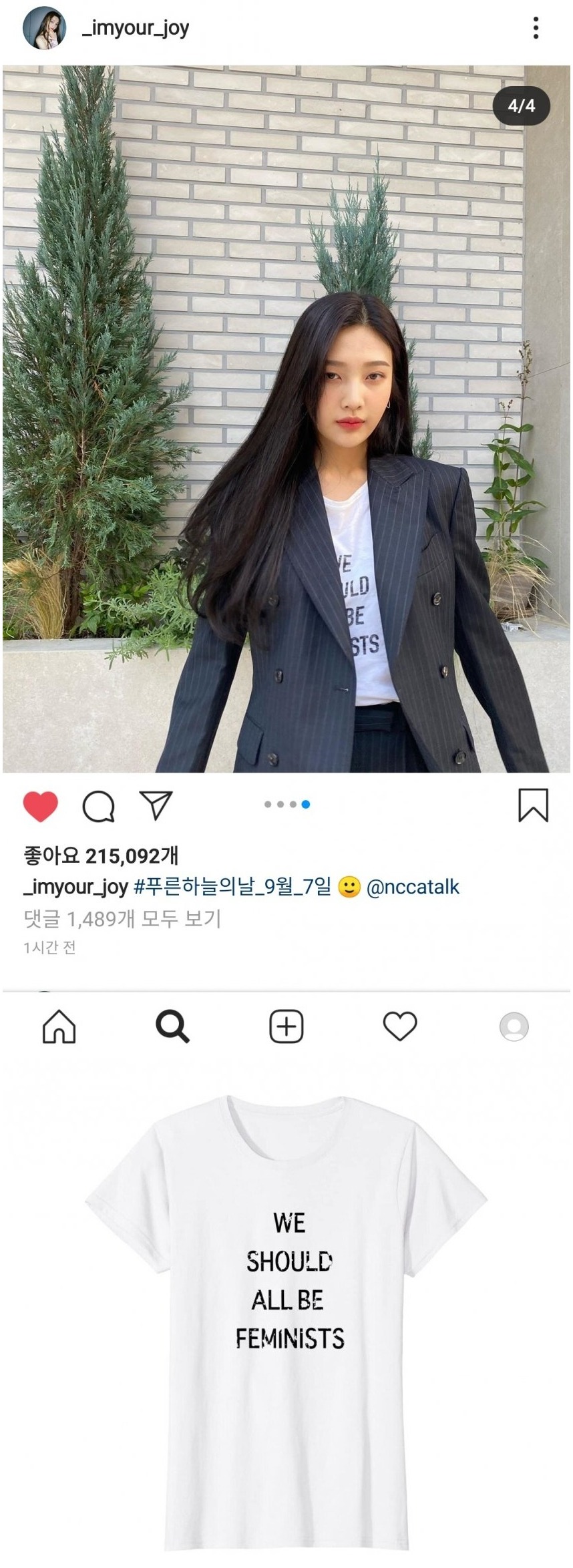Visit the @nccatalk mention
This screenshot has height=1568, width=573.
[x=413, y=887]
